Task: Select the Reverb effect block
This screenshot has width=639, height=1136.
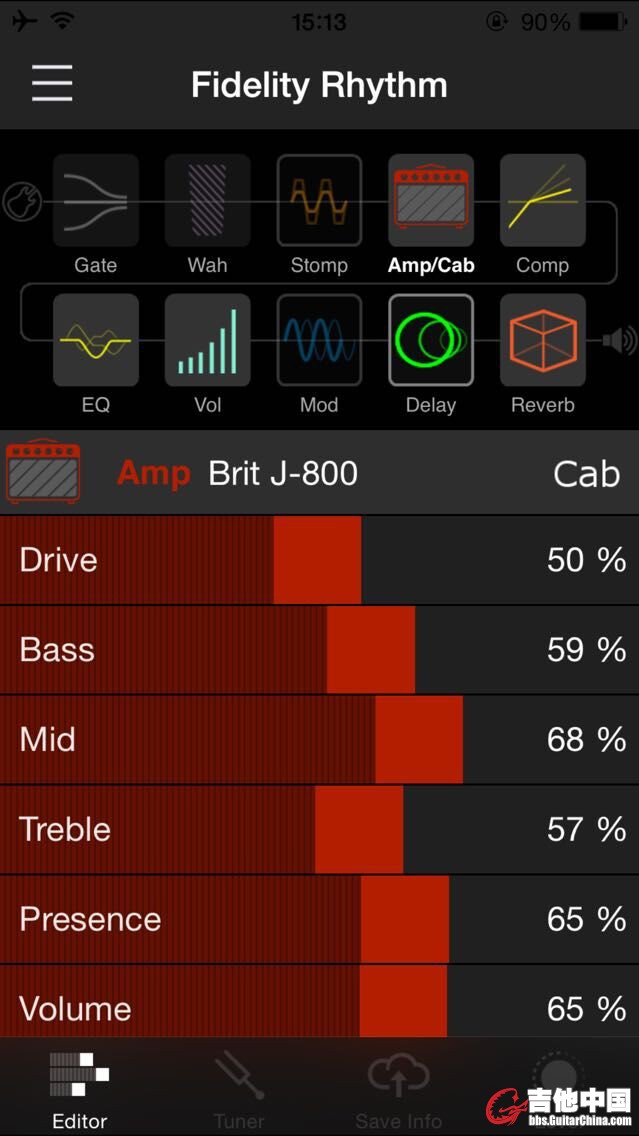Action: tap(542, 341)
